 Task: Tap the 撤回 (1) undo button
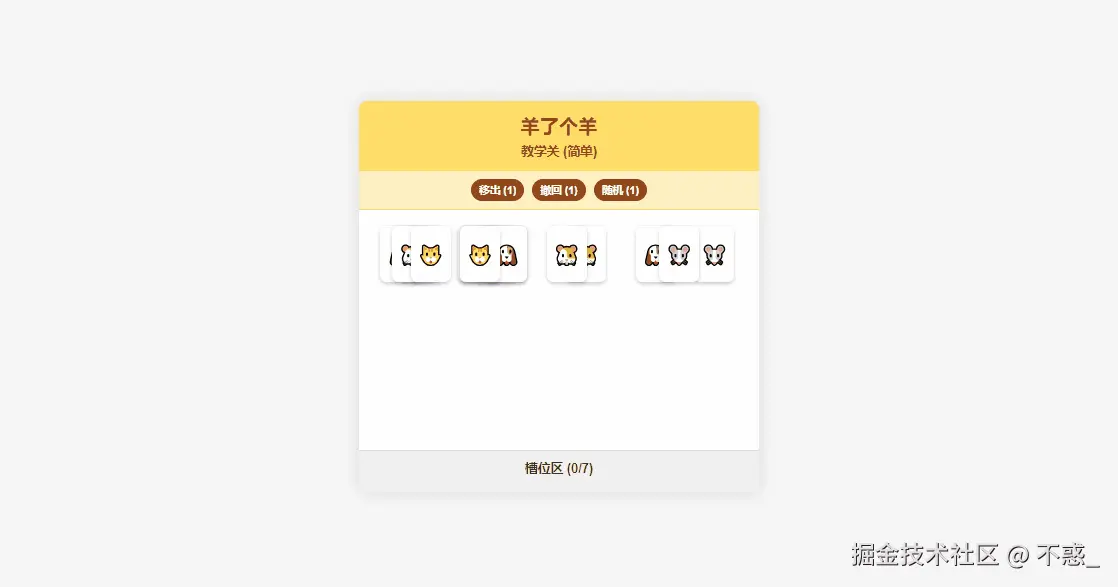pos(559,190)
